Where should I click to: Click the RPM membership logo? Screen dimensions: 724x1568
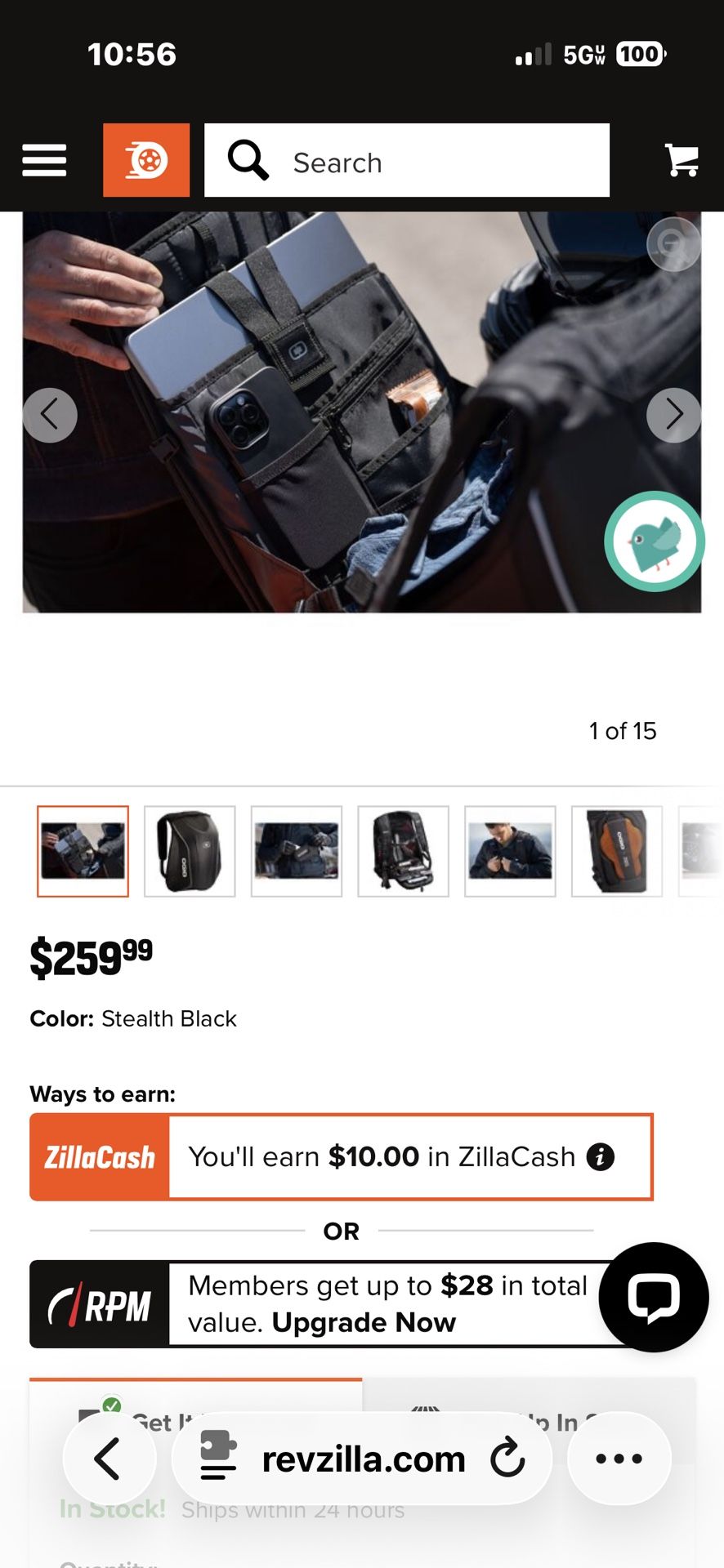[x=100, y=1303]
